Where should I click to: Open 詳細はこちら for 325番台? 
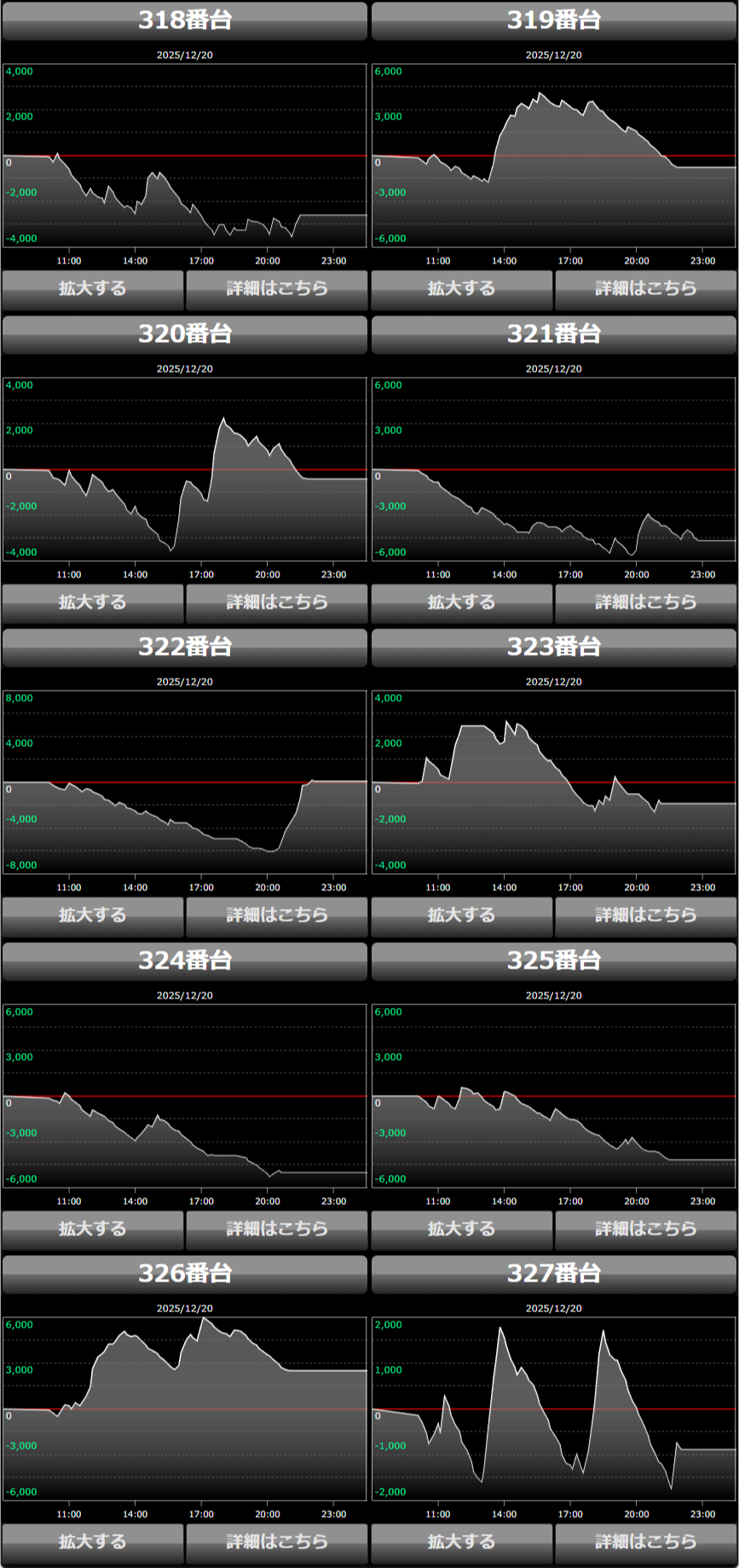pos(645,1230)
